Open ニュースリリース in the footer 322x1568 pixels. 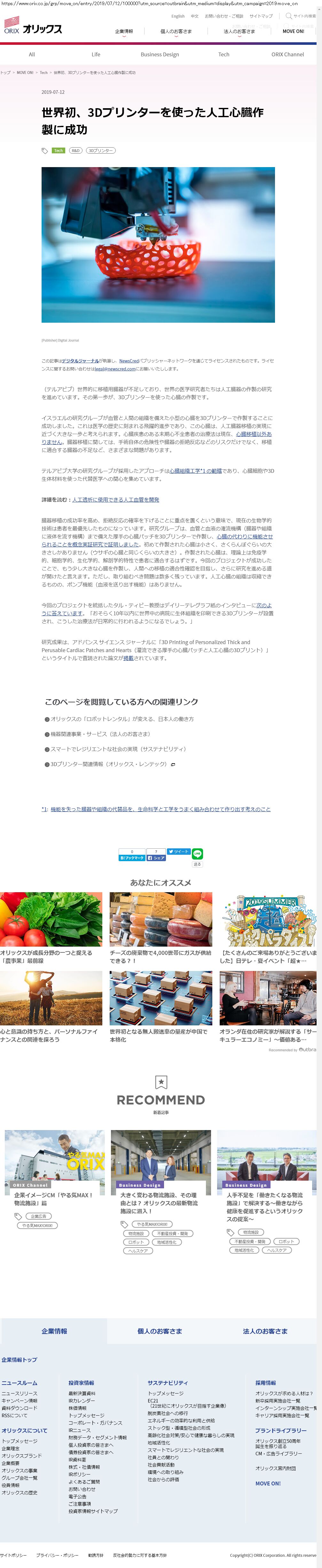point(20,1393)
